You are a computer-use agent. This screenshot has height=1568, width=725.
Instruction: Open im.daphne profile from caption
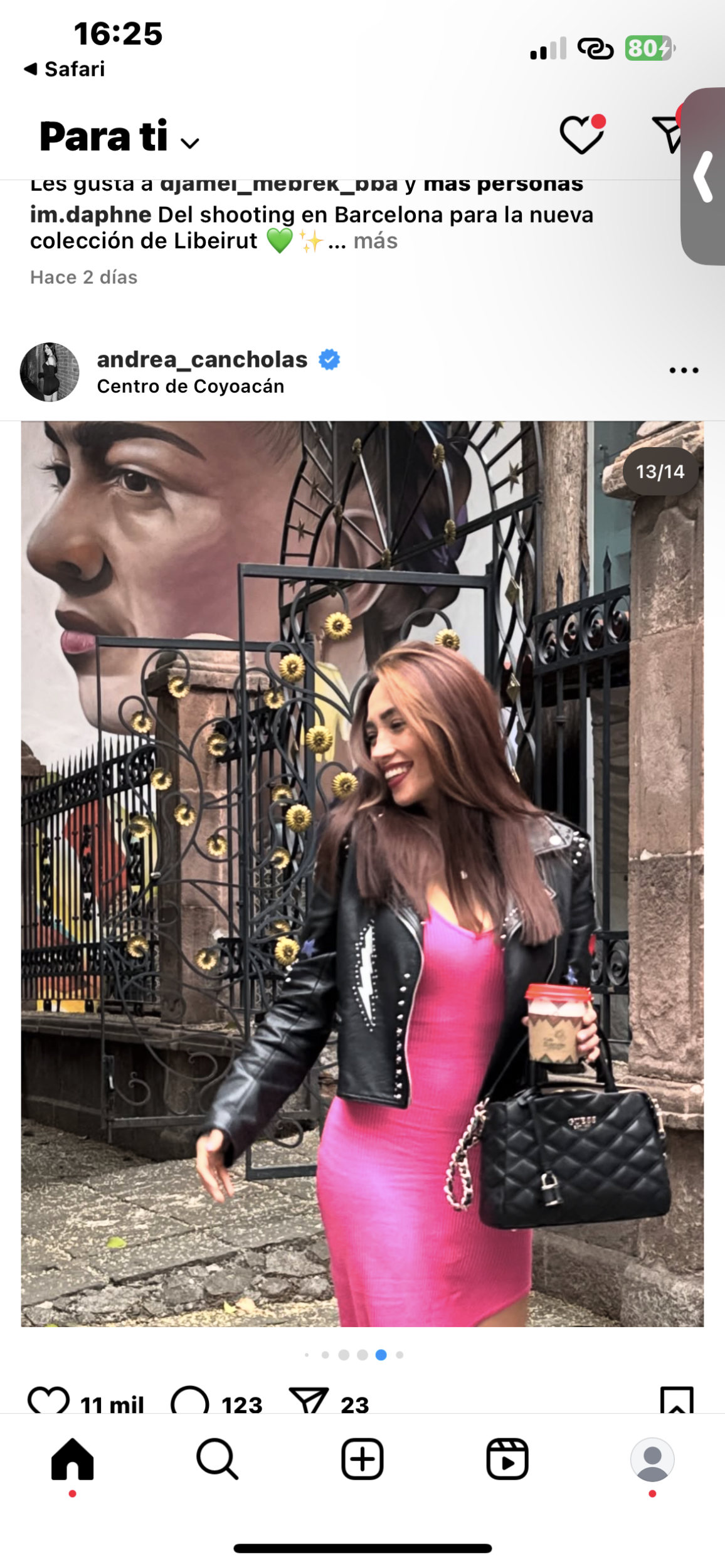click(91, 215)
